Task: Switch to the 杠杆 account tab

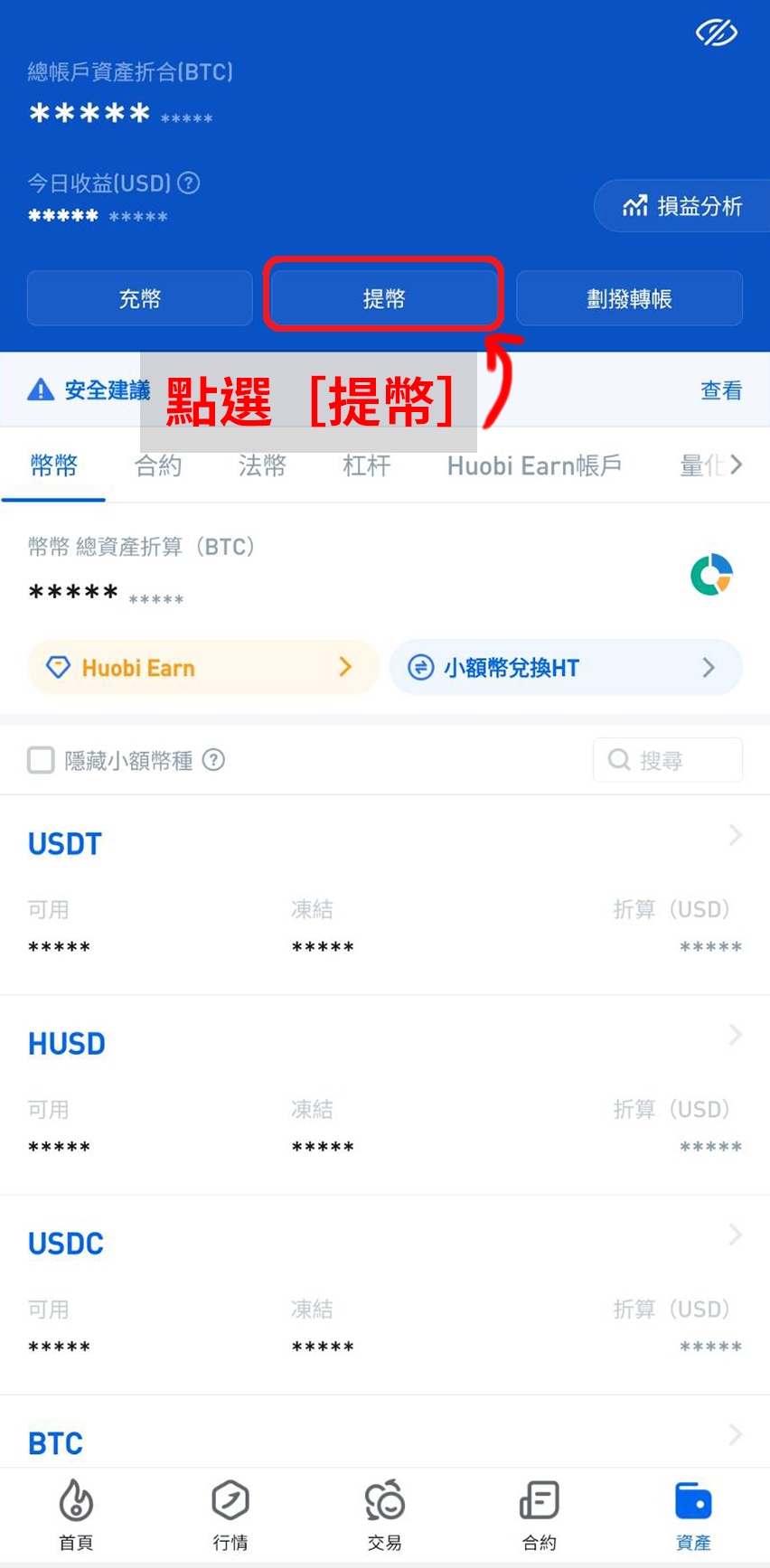Action: point(366,465)
